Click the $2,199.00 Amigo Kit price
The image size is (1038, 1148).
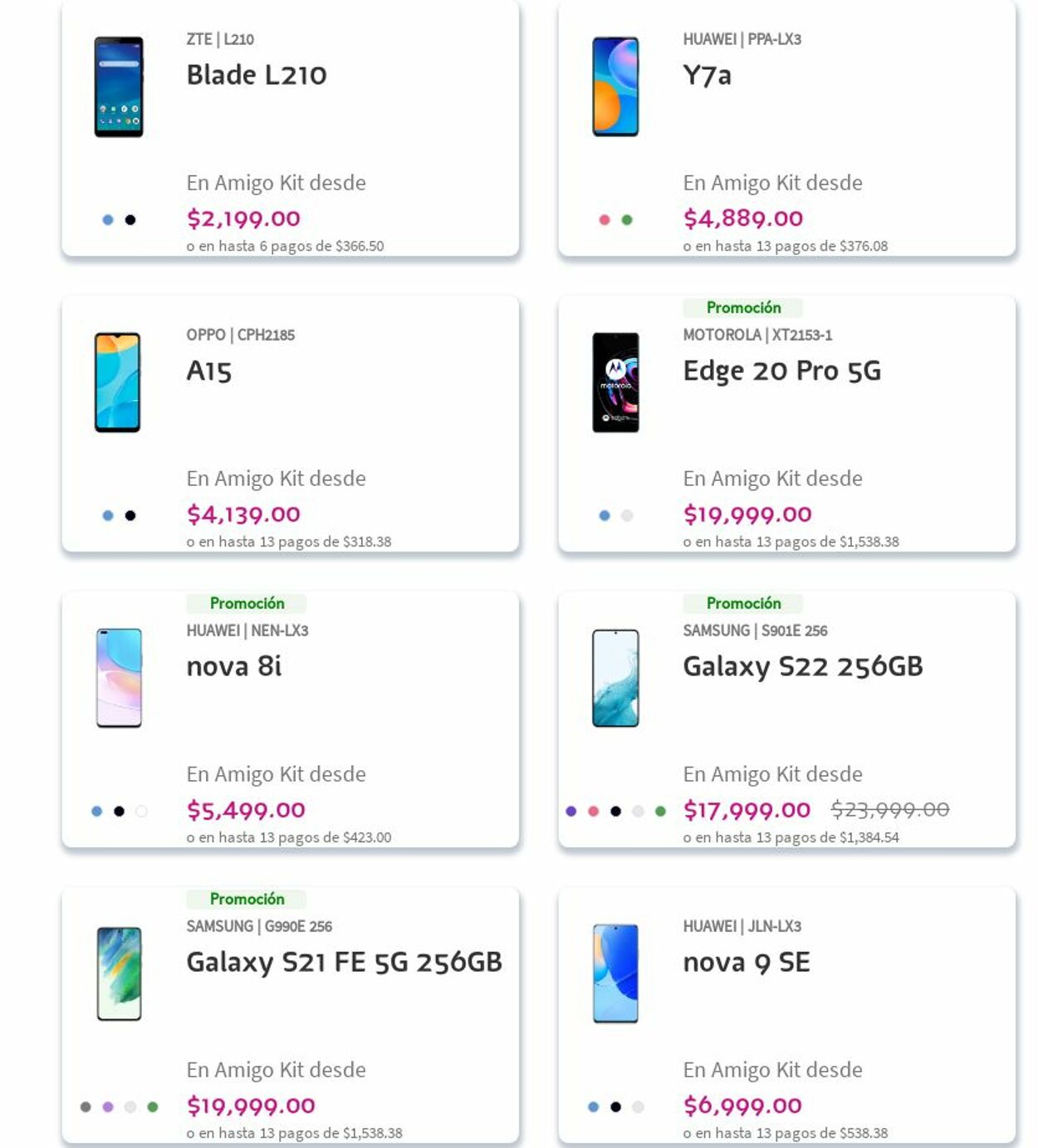tap(243, 218)
